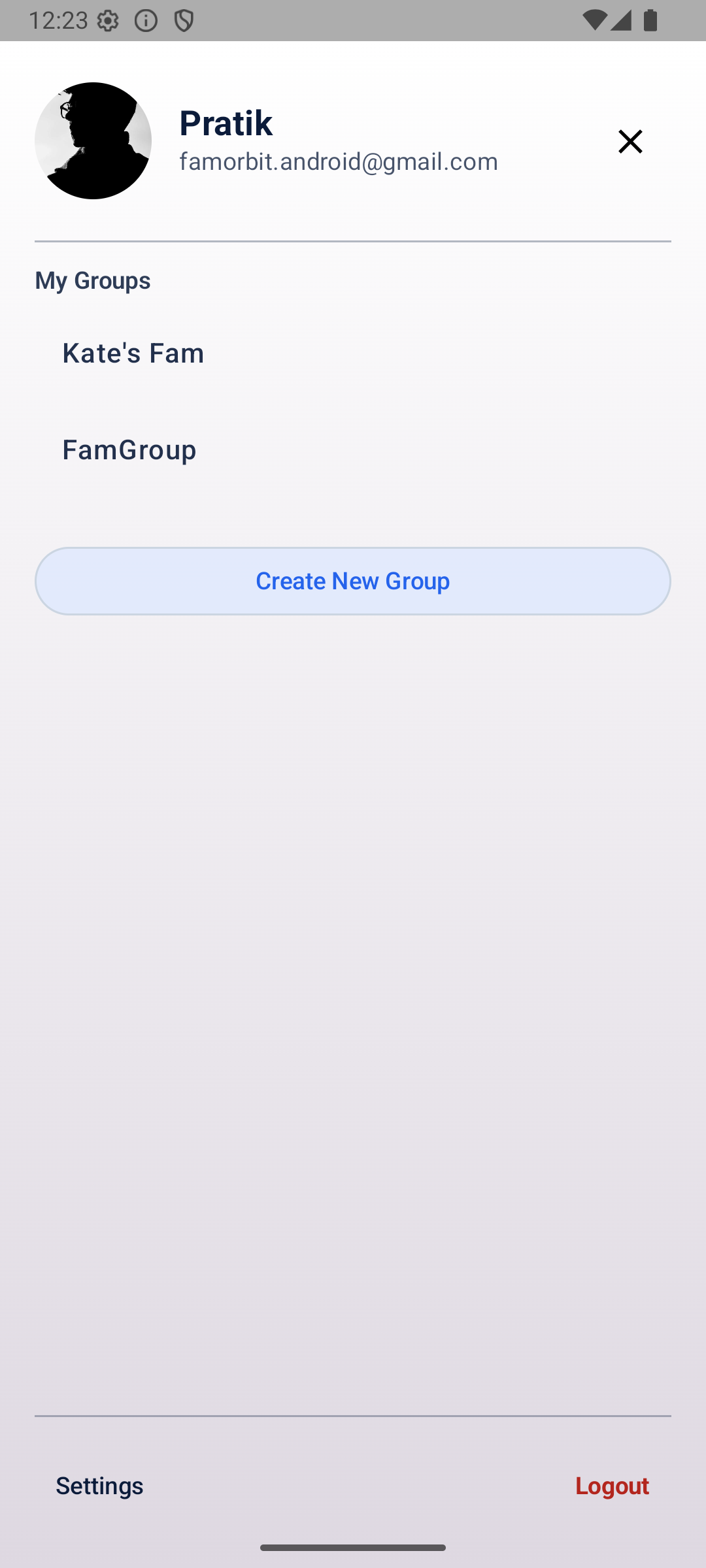Select the Kate's Fam group
The image size is (706, 1568).
pyautogui.click(x=133, y=353)
